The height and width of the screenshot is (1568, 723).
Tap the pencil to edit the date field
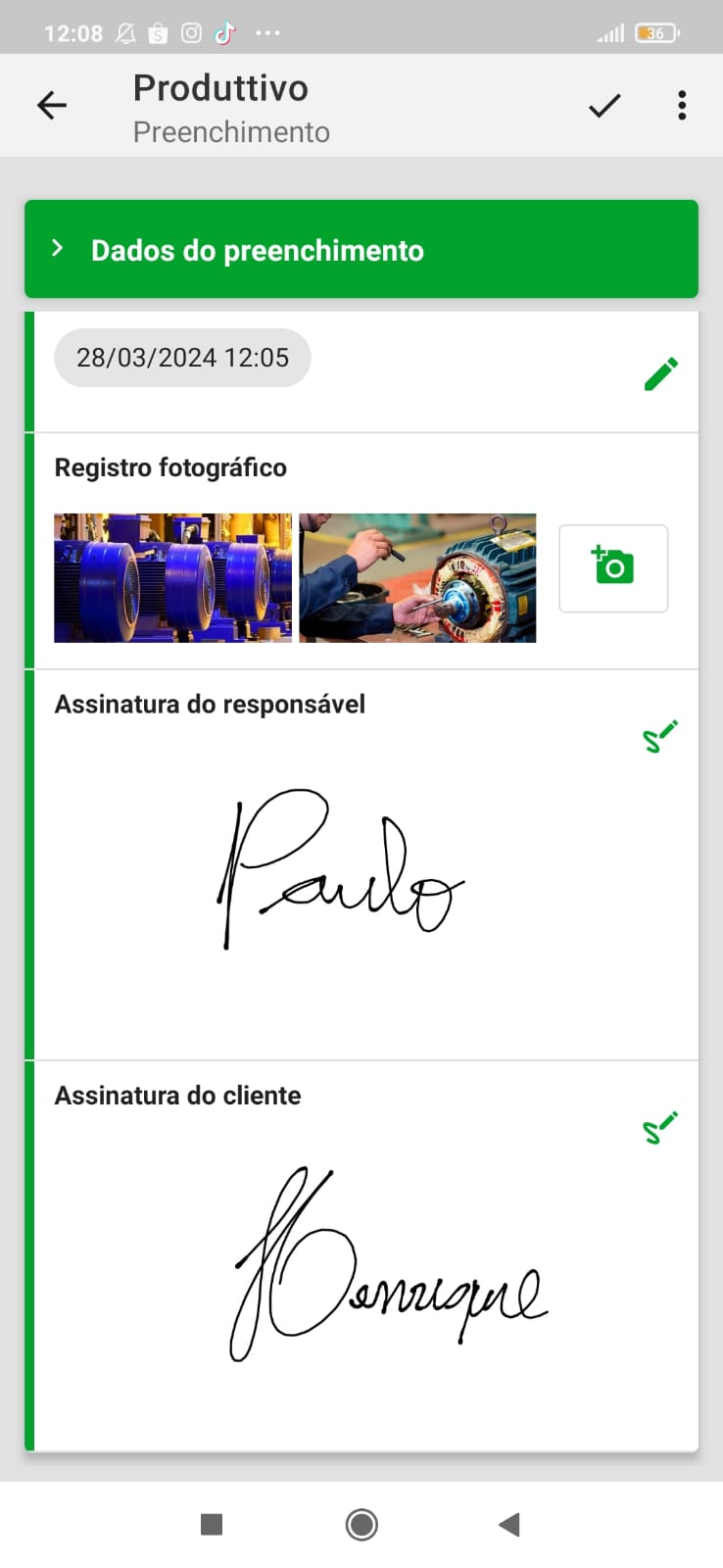pyautogui.click(x=662, y=372)
